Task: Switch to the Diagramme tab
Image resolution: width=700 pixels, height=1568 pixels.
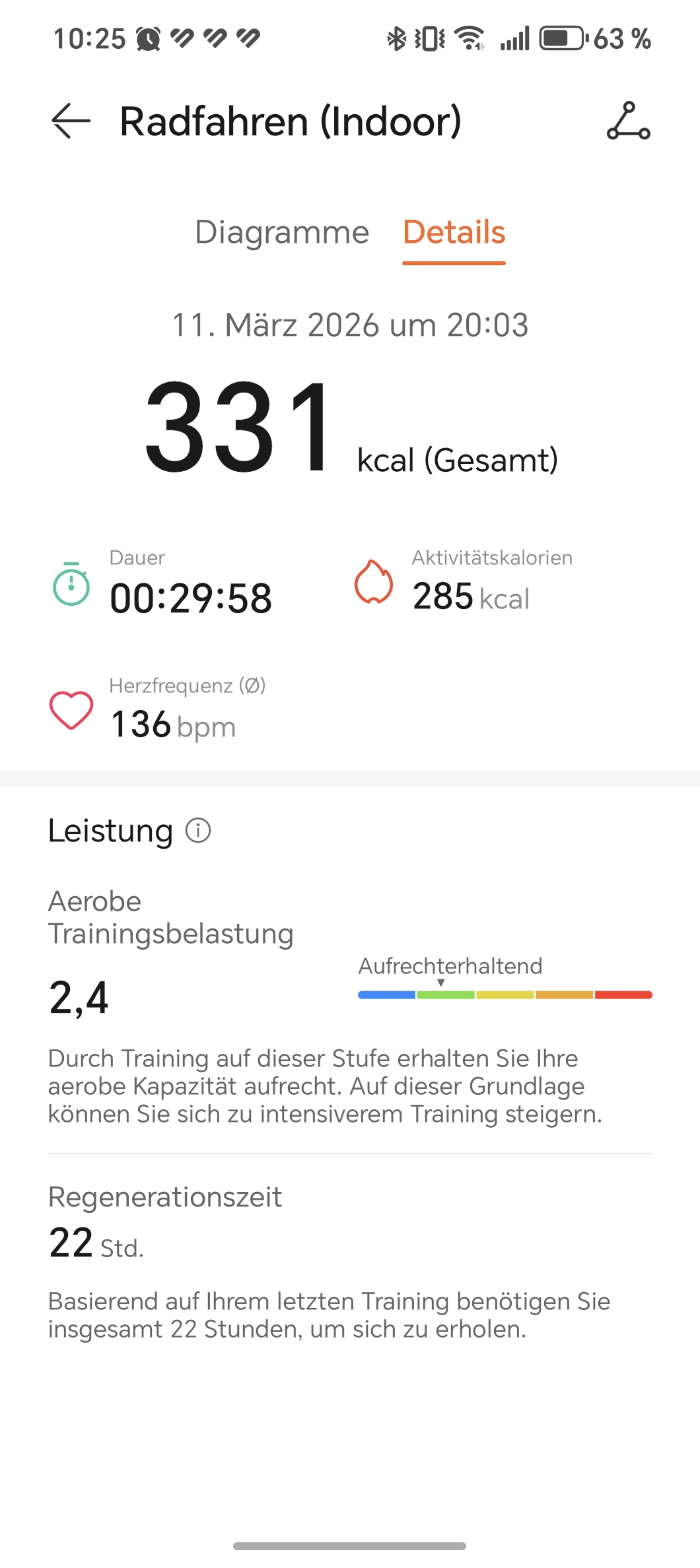Action: (282, 232)
